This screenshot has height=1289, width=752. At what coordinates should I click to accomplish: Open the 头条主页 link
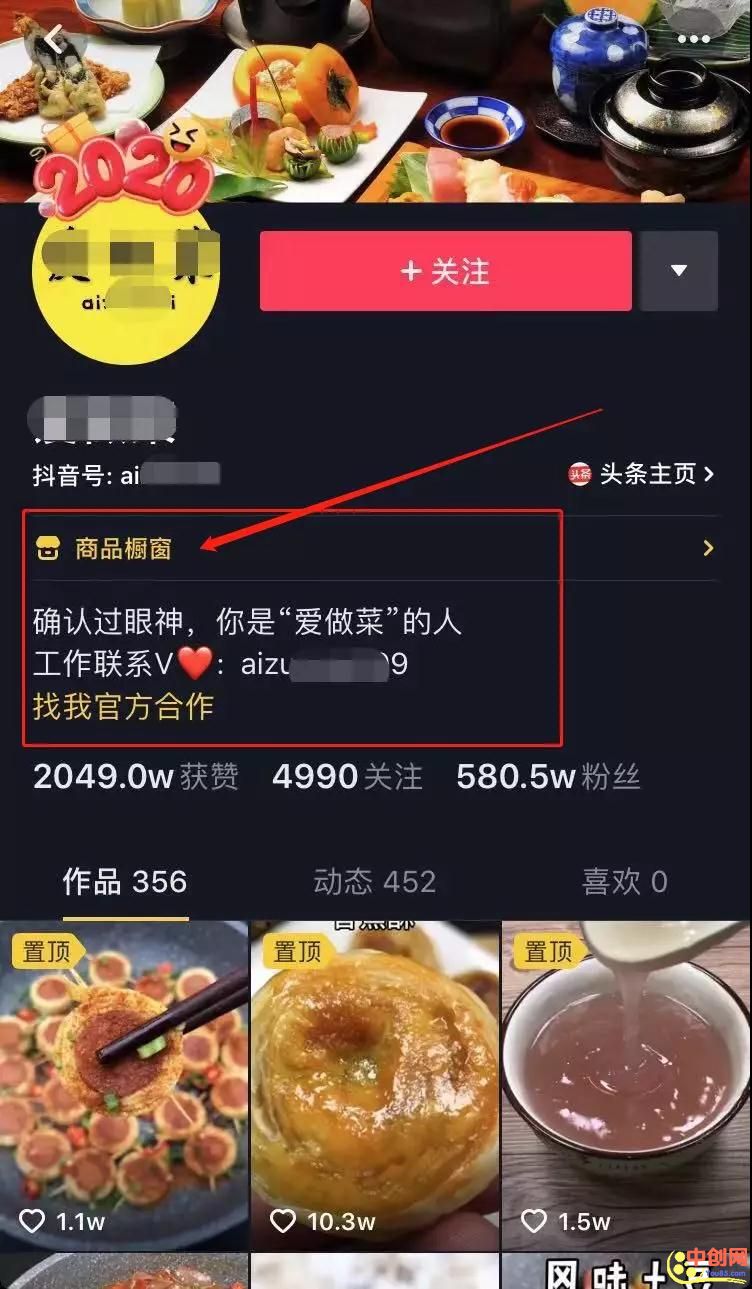point(642,474)
